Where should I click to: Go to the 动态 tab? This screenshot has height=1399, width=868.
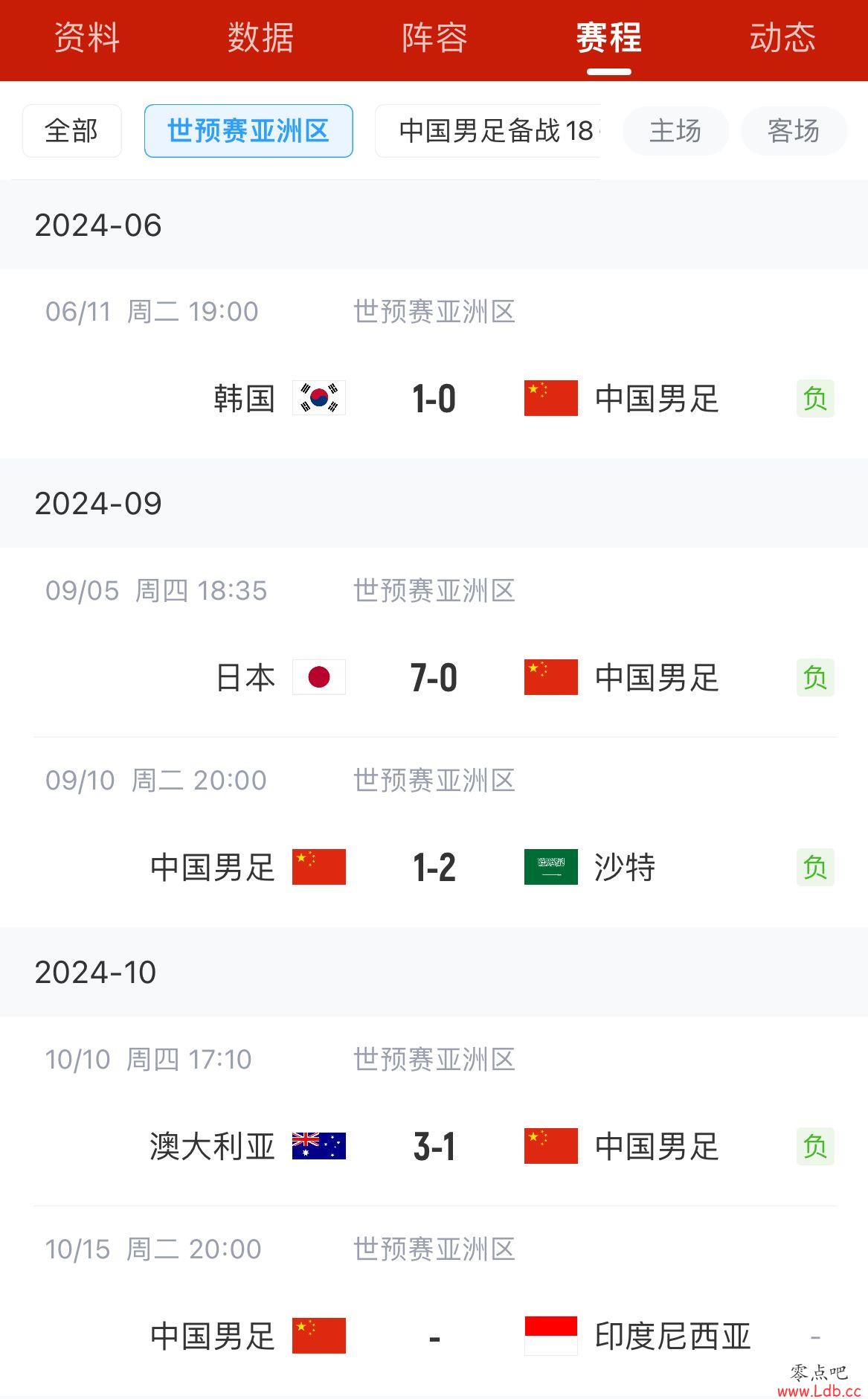(782, 37)
